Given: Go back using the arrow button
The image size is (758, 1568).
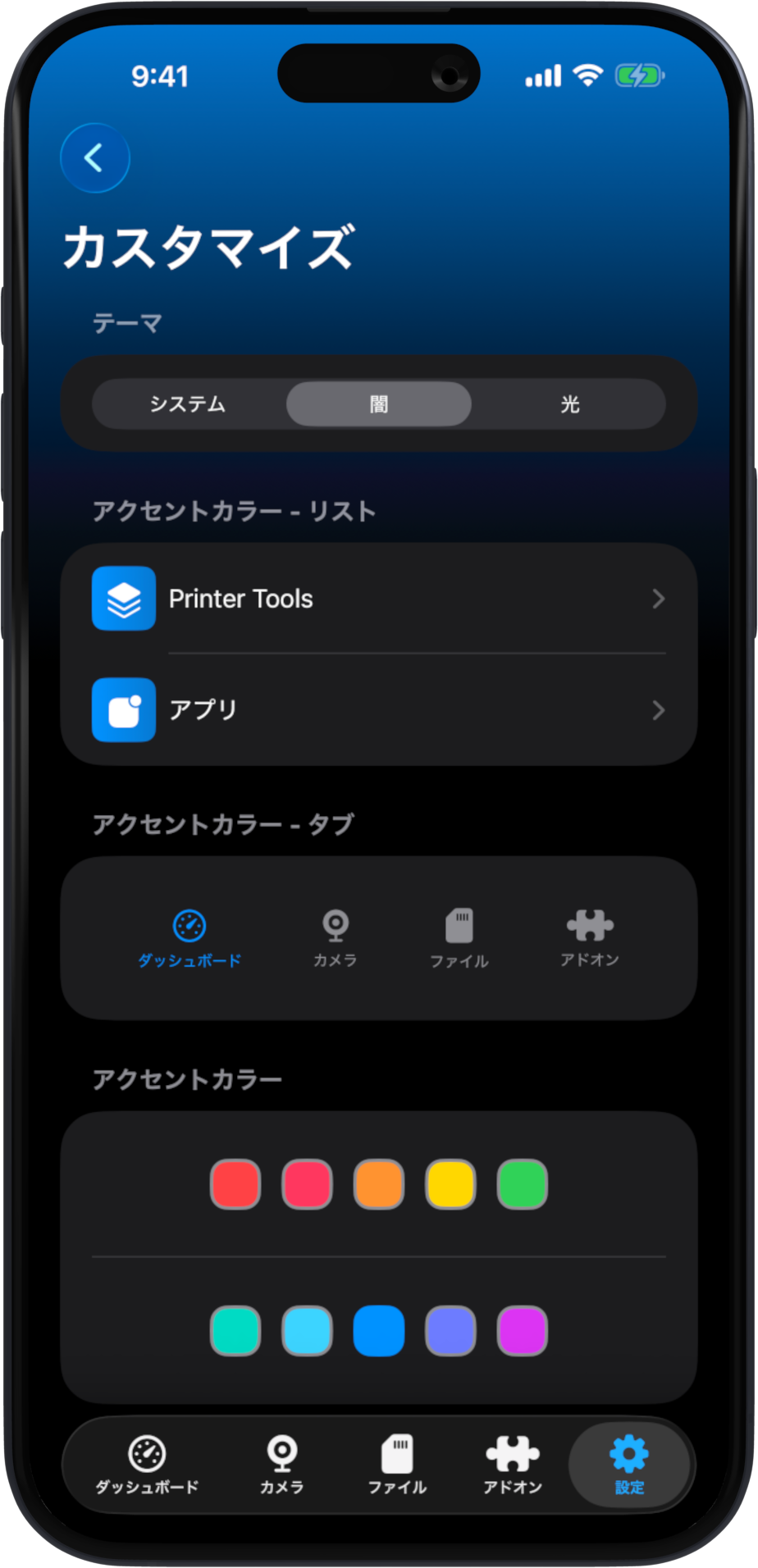Looking at the screenshot, I should coord(95,158).
